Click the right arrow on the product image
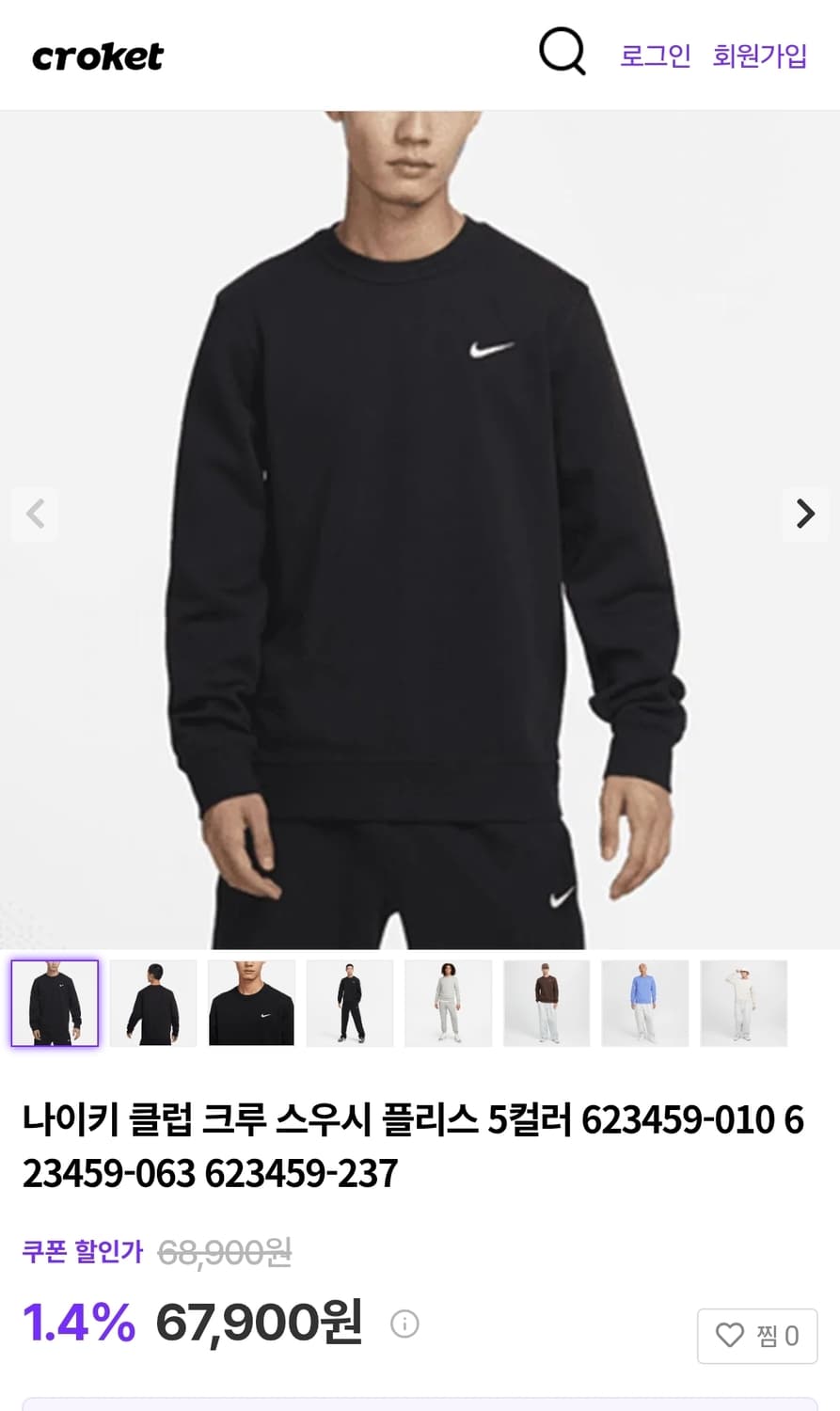Screen dimensions: 840x1411 click(804, 514)
